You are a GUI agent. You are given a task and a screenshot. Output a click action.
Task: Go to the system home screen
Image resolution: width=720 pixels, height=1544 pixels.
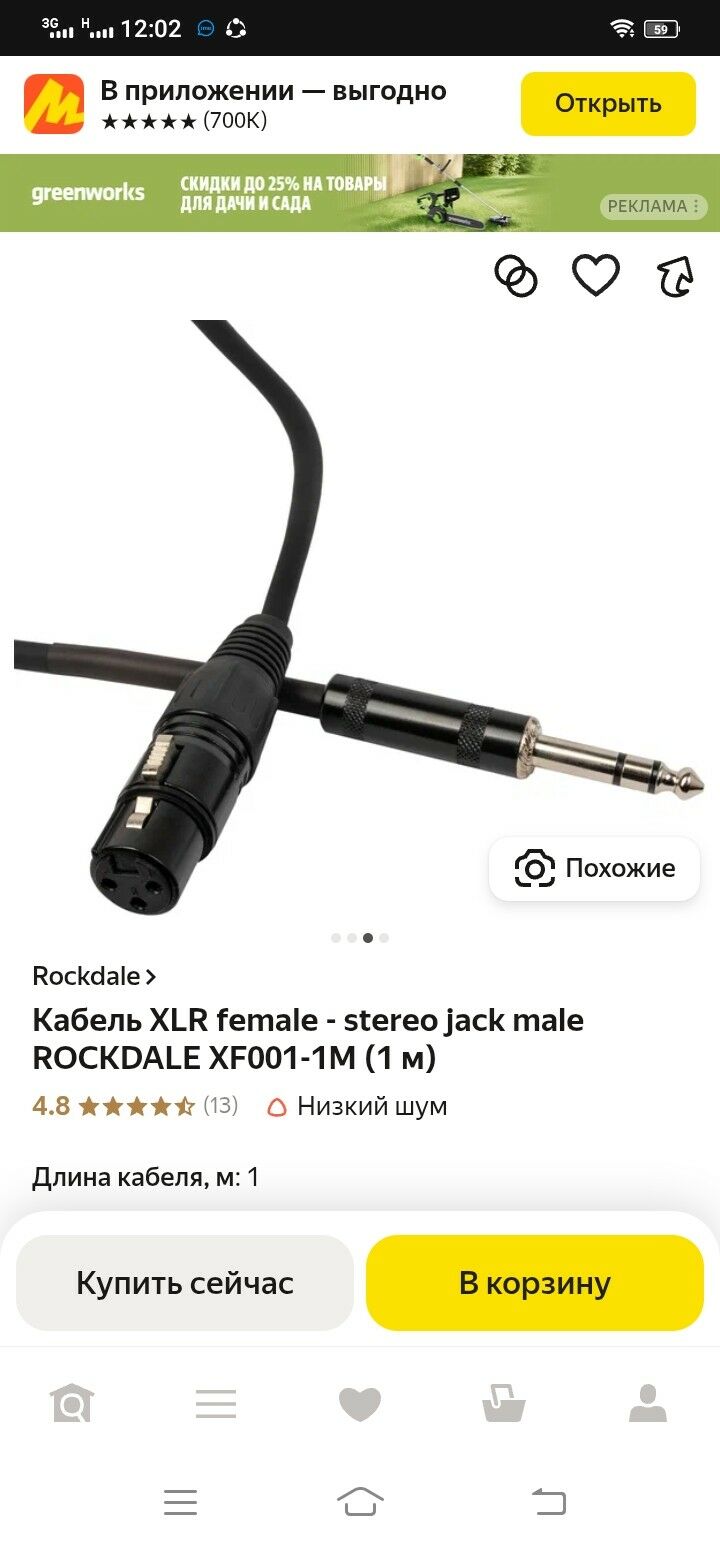pos(360,1501)
